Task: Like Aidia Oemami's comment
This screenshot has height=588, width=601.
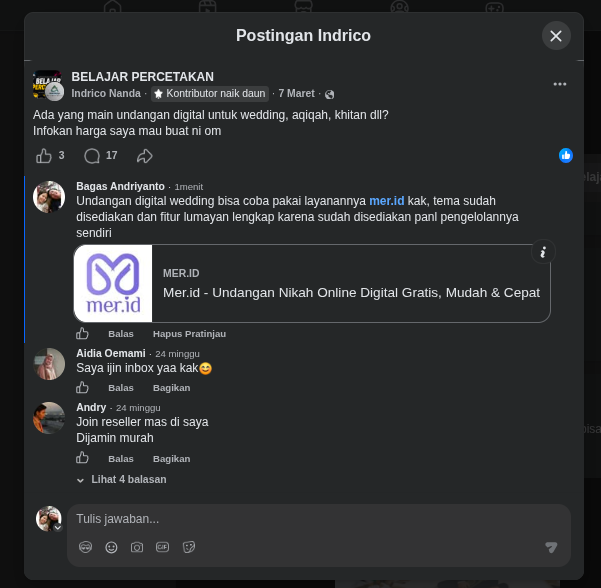Action: (x=82, y=388)
